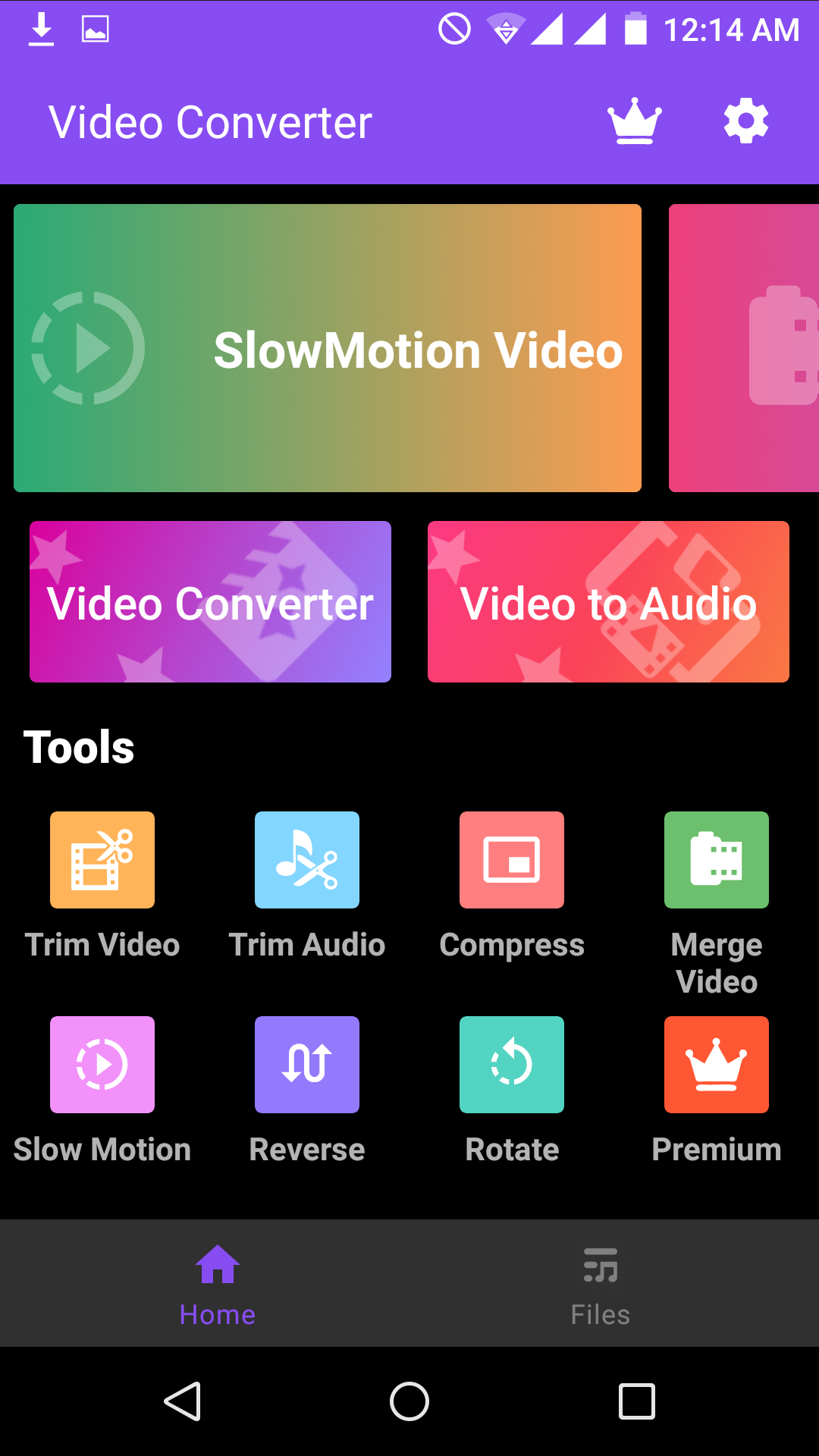Open the recent apps overview
The height and width of the screenshot is (1456, 819).
point(637,1401)
